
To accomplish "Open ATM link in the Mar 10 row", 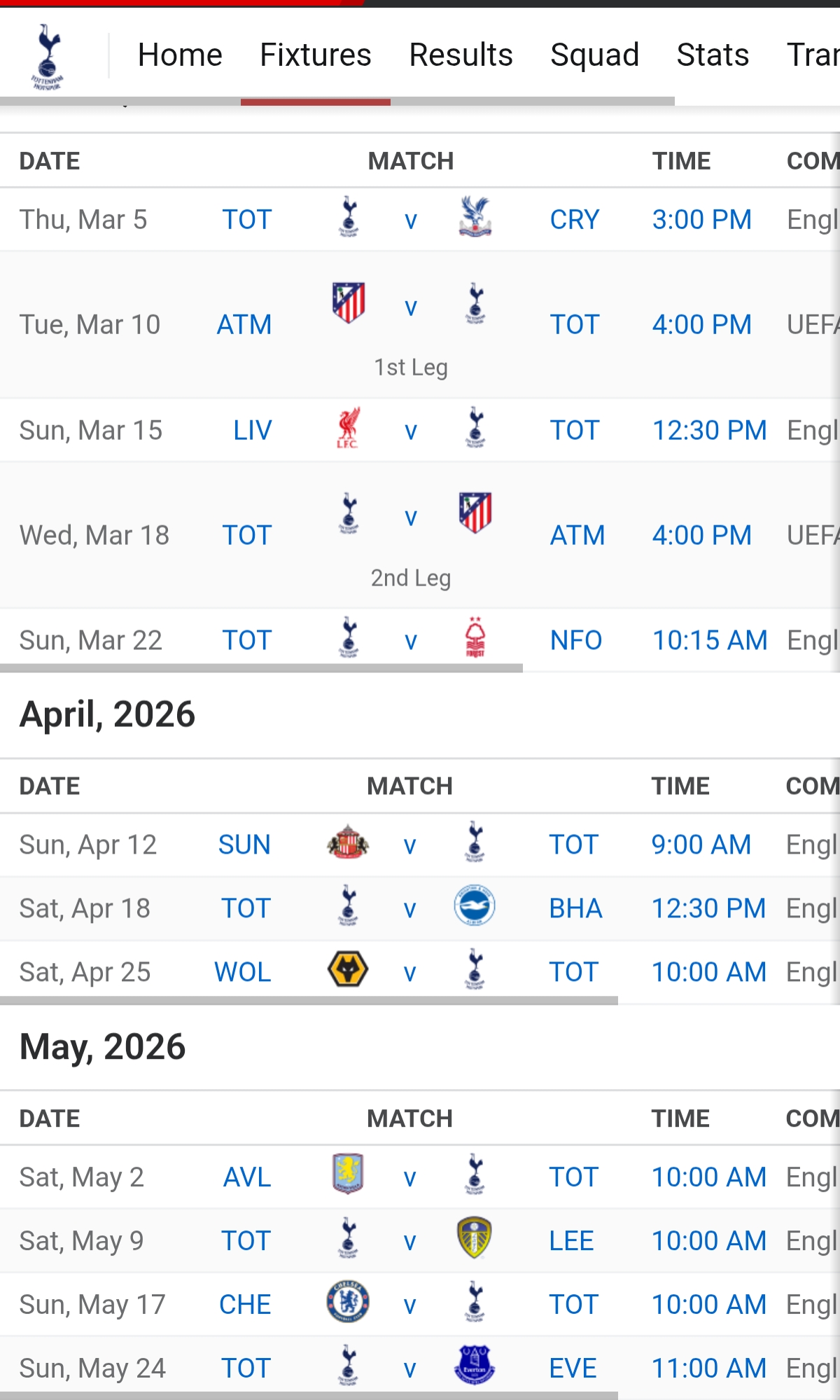I will click(x=244, y=325).
